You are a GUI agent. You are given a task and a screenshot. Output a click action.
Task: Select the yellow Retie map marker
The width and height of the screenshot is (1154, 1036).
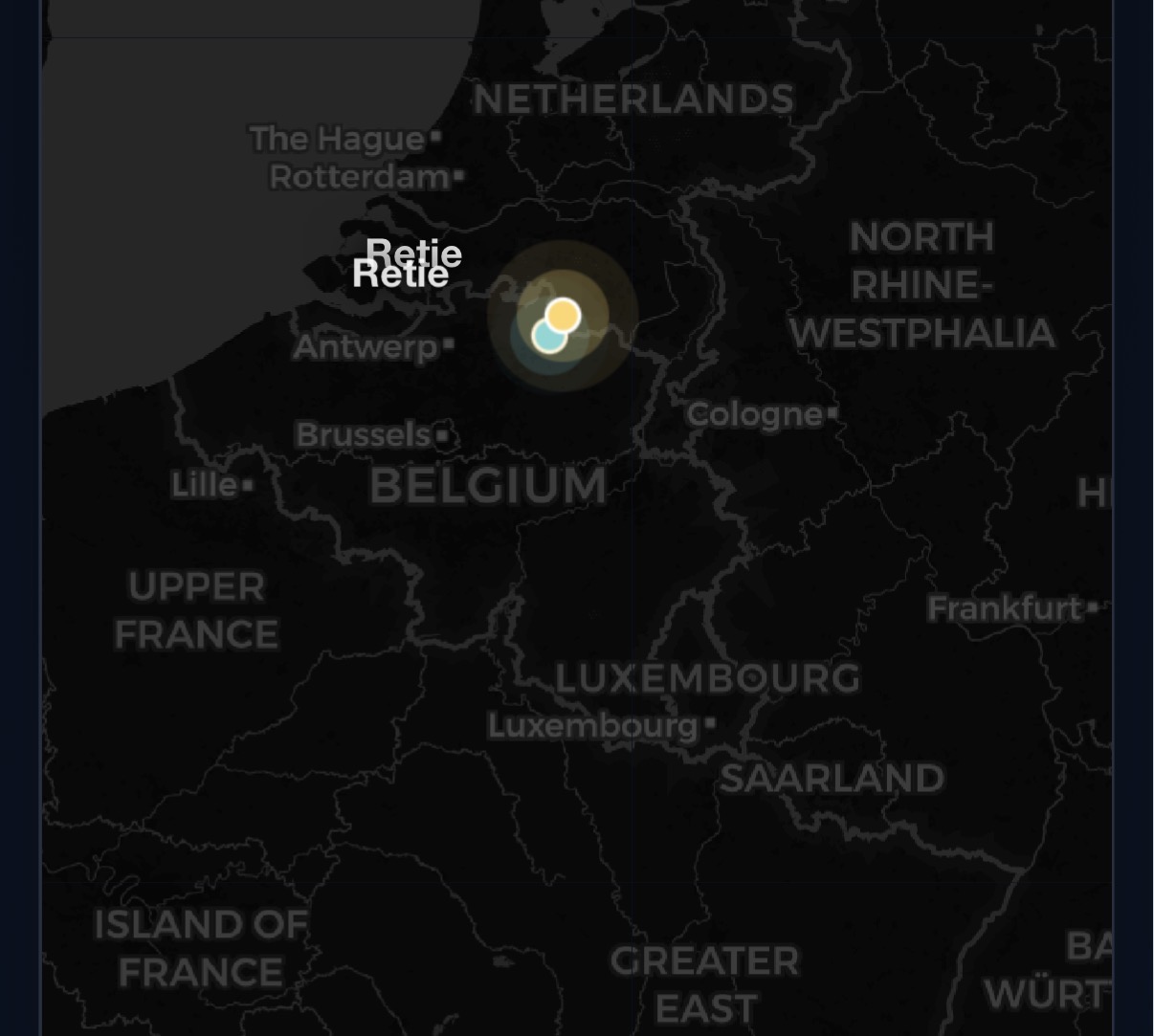click(565, 314)
